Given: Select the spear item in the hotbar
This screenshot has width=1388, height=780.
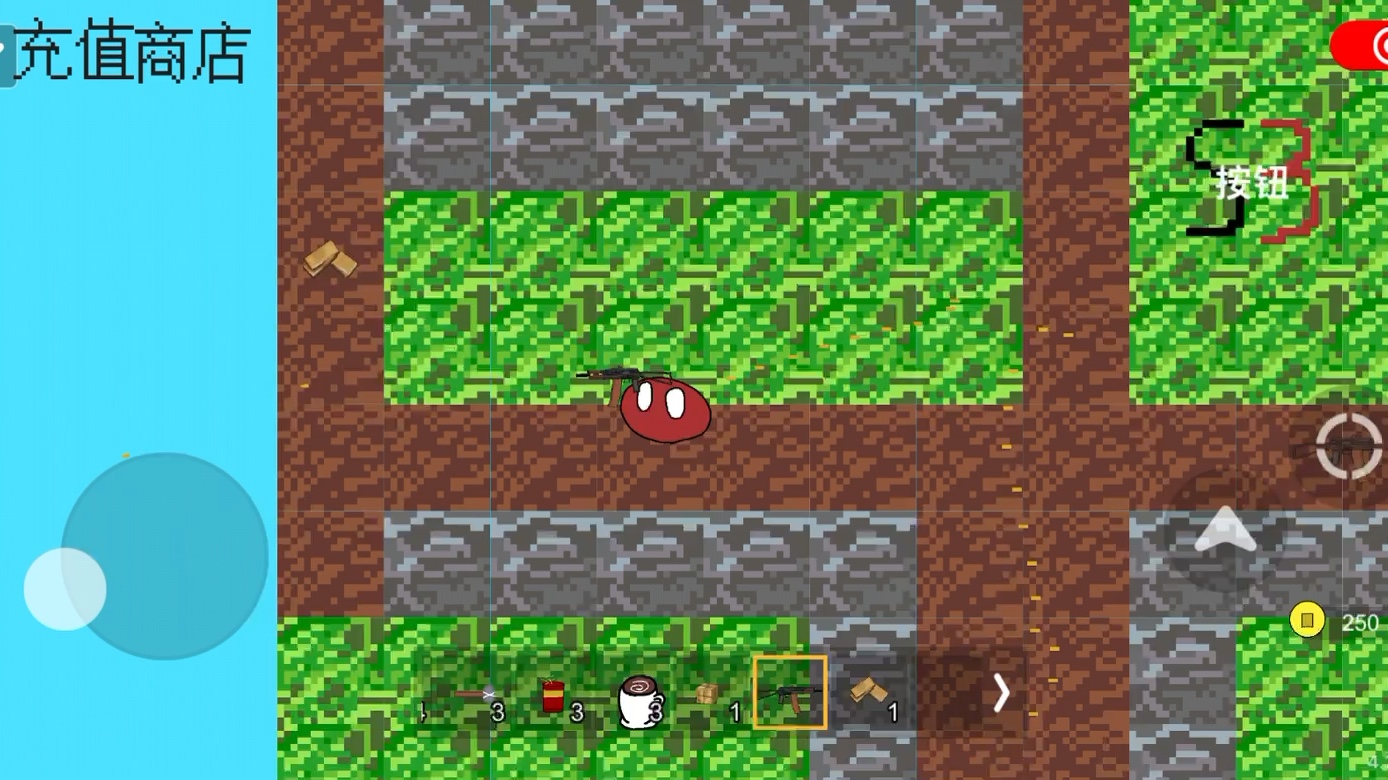Looking at the screenshot, I should coord(468,694).
